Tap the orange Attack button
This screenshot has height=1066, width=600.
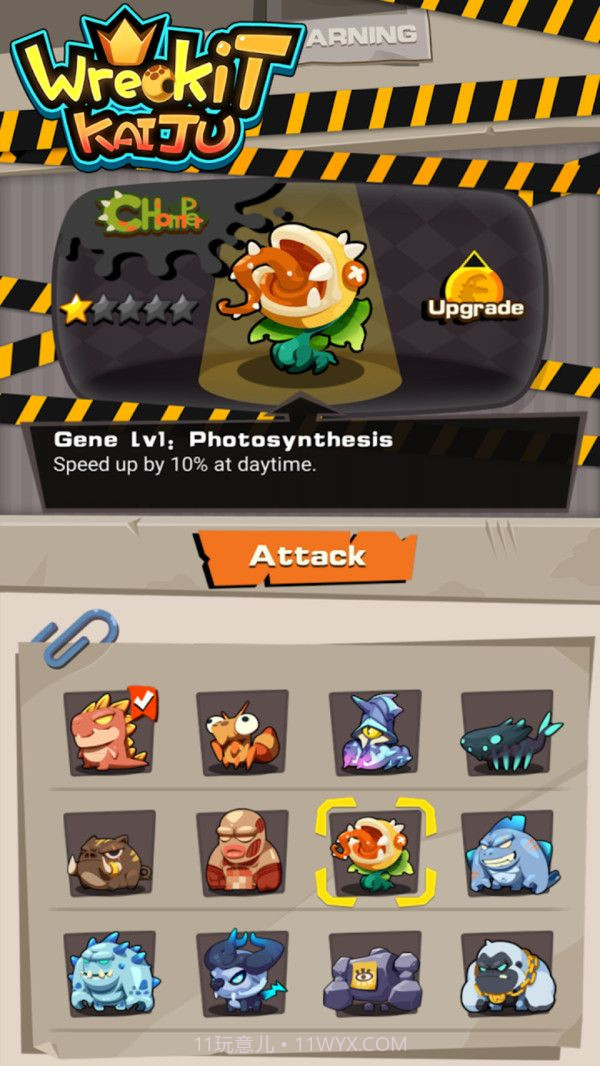point(307,557)
